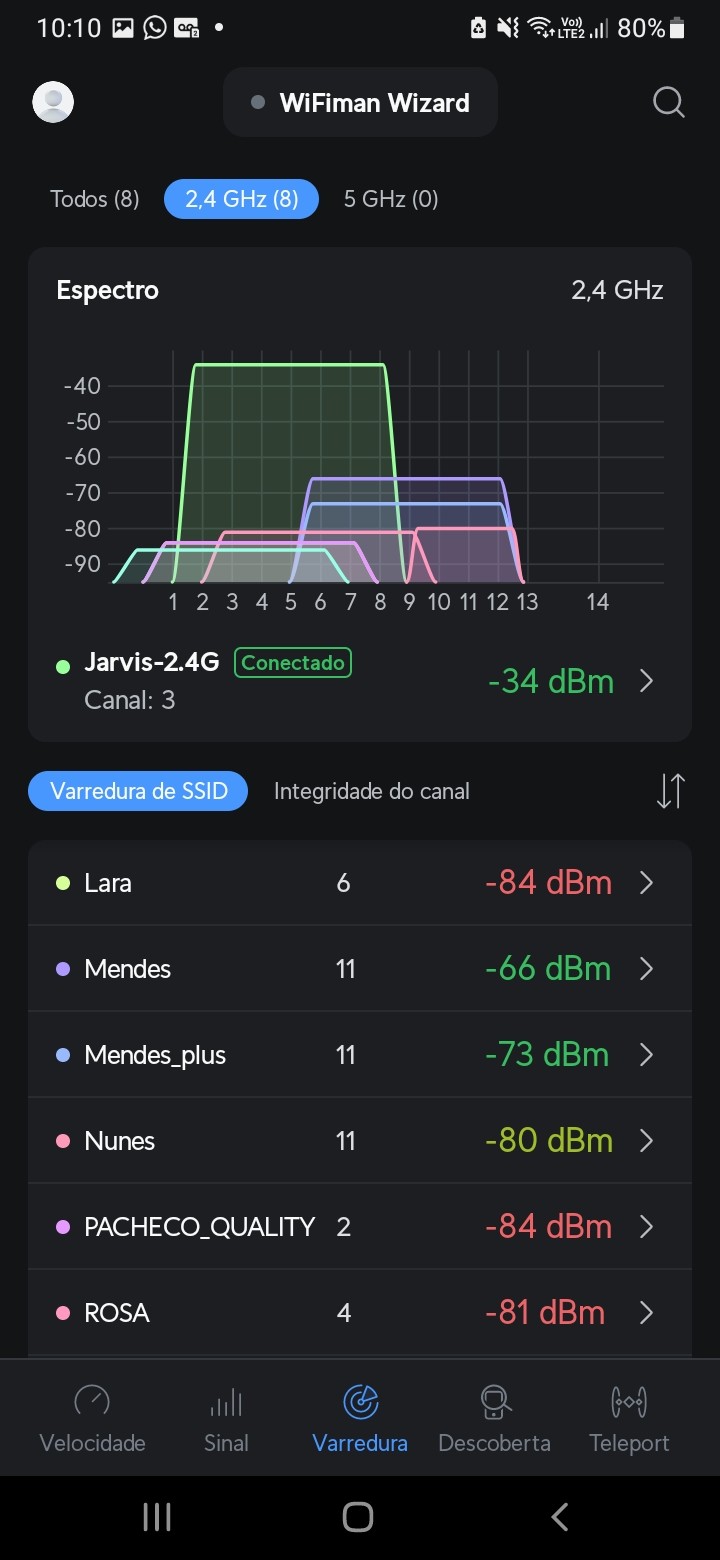Open connected network Jarvis-2.4G details
Screen dimensions: 720x1560
[x=359, y=680]
